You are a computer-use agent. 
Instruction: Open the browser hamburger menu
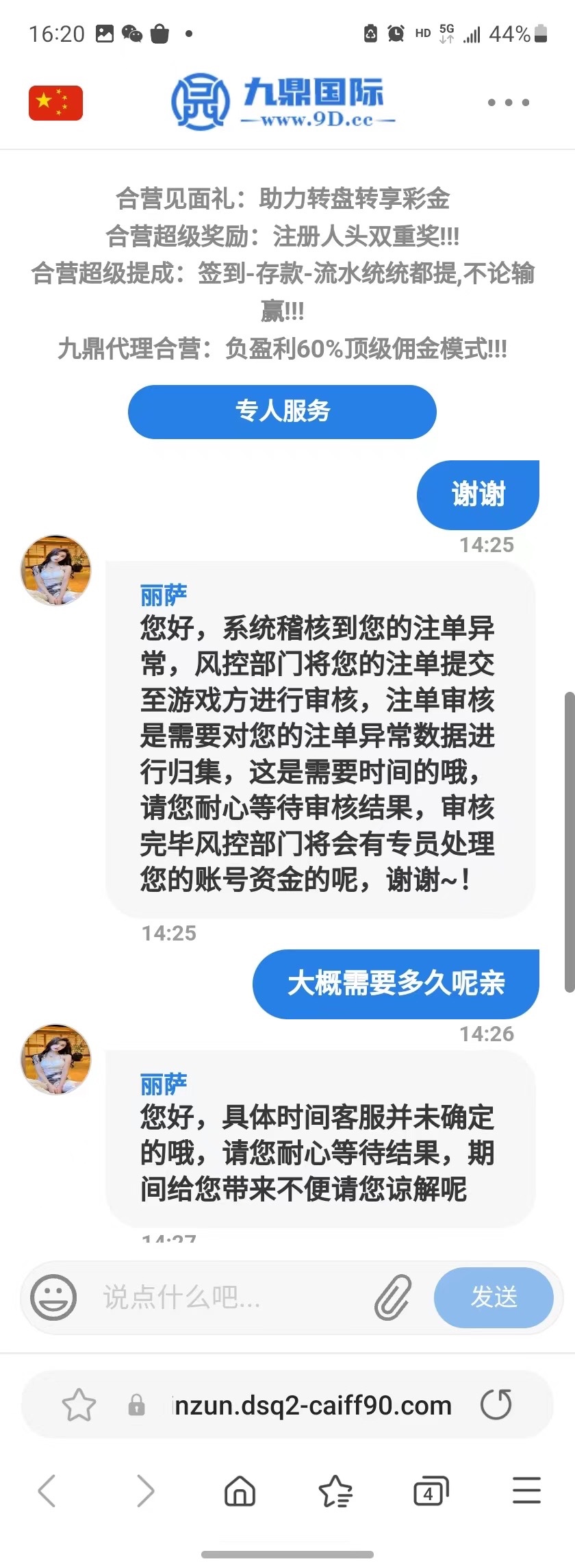[526, 1491]
